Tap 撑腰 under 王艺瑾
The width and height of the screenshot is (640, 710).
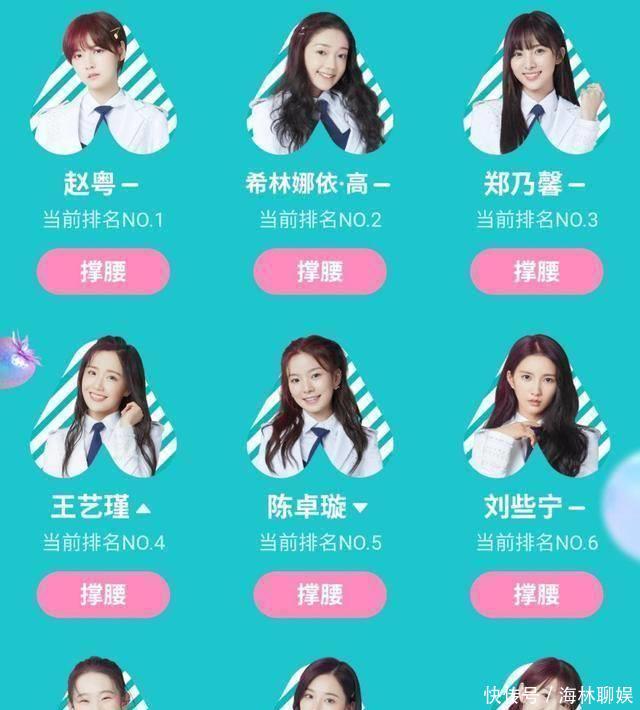tap(103, 594)
